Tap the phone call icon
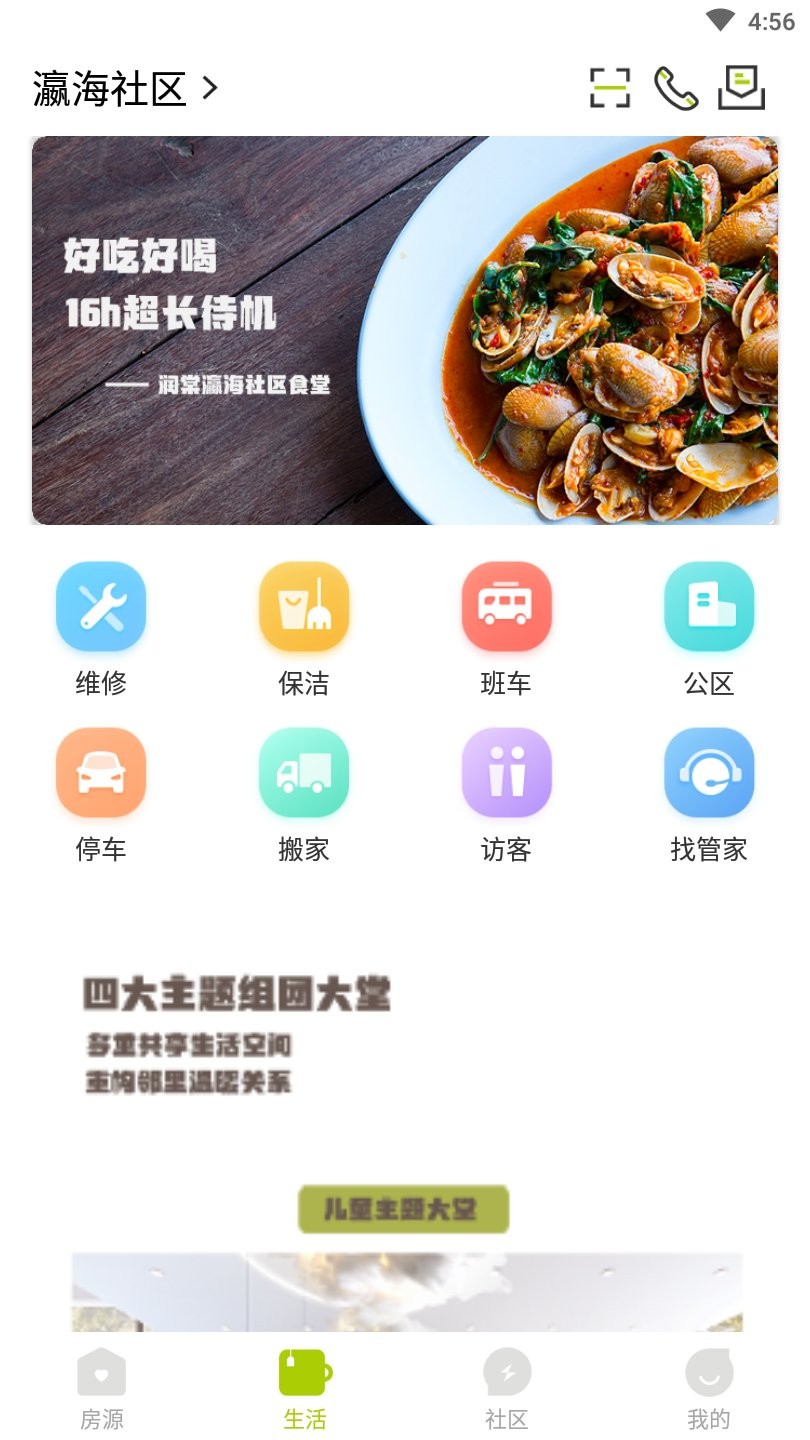Image resolution: width=810 pixels, height=1440 pixels. (676, 88)
